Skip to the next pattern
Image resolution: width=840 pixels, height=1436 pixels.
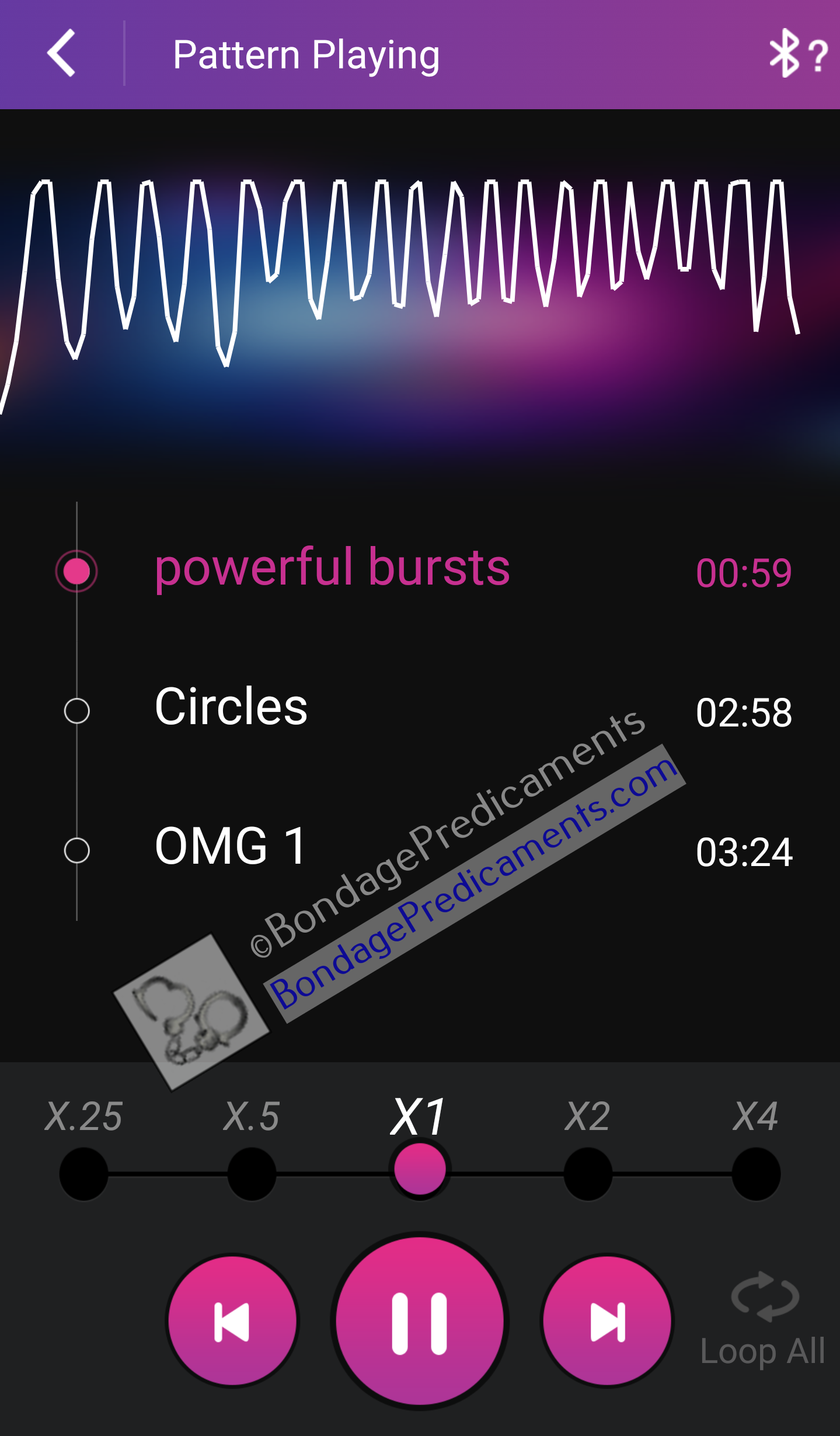click(x=607, y=1321)
